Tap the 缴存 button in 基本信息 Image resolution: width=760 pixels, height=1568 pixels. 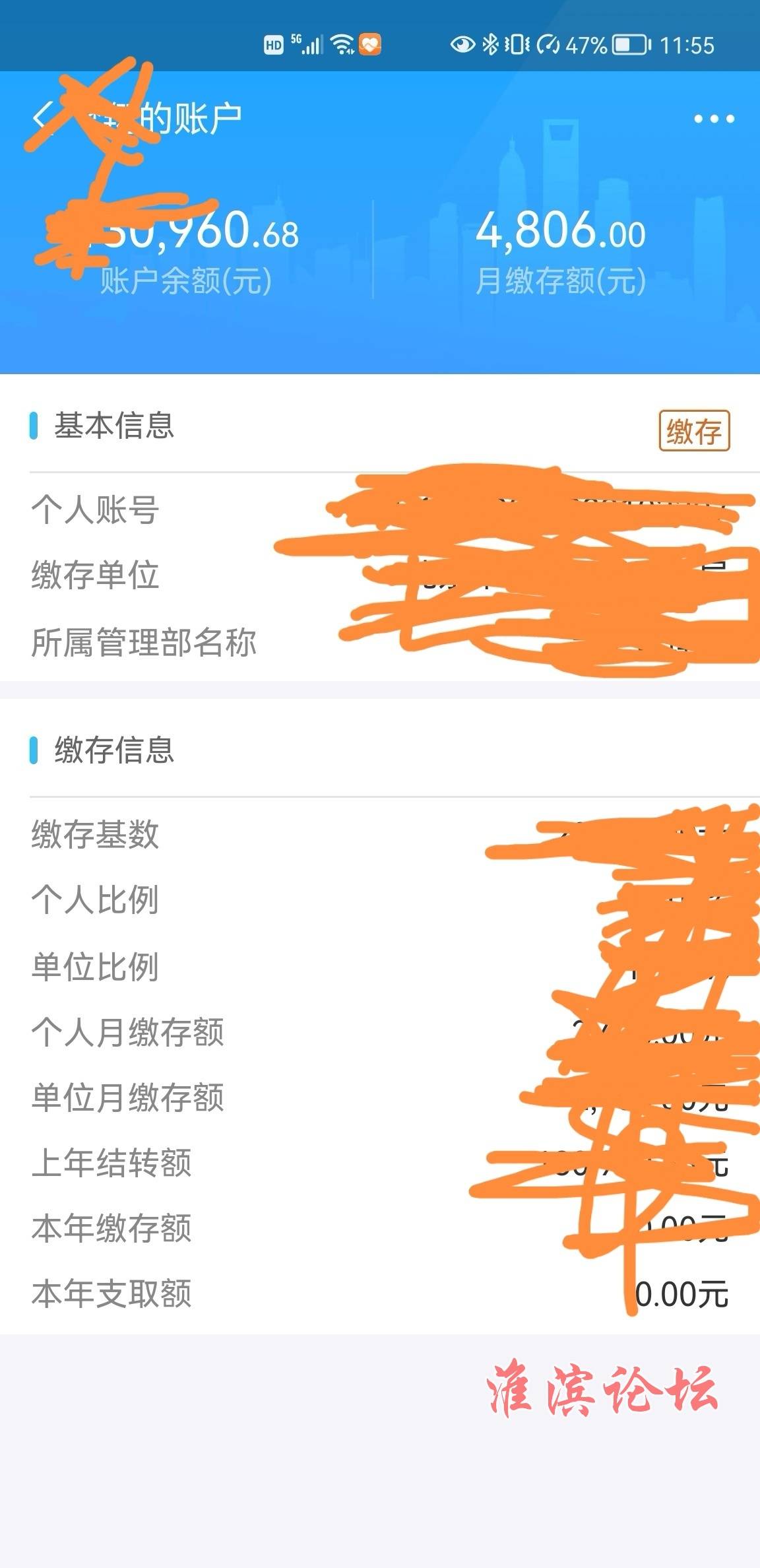coord(694,431)
